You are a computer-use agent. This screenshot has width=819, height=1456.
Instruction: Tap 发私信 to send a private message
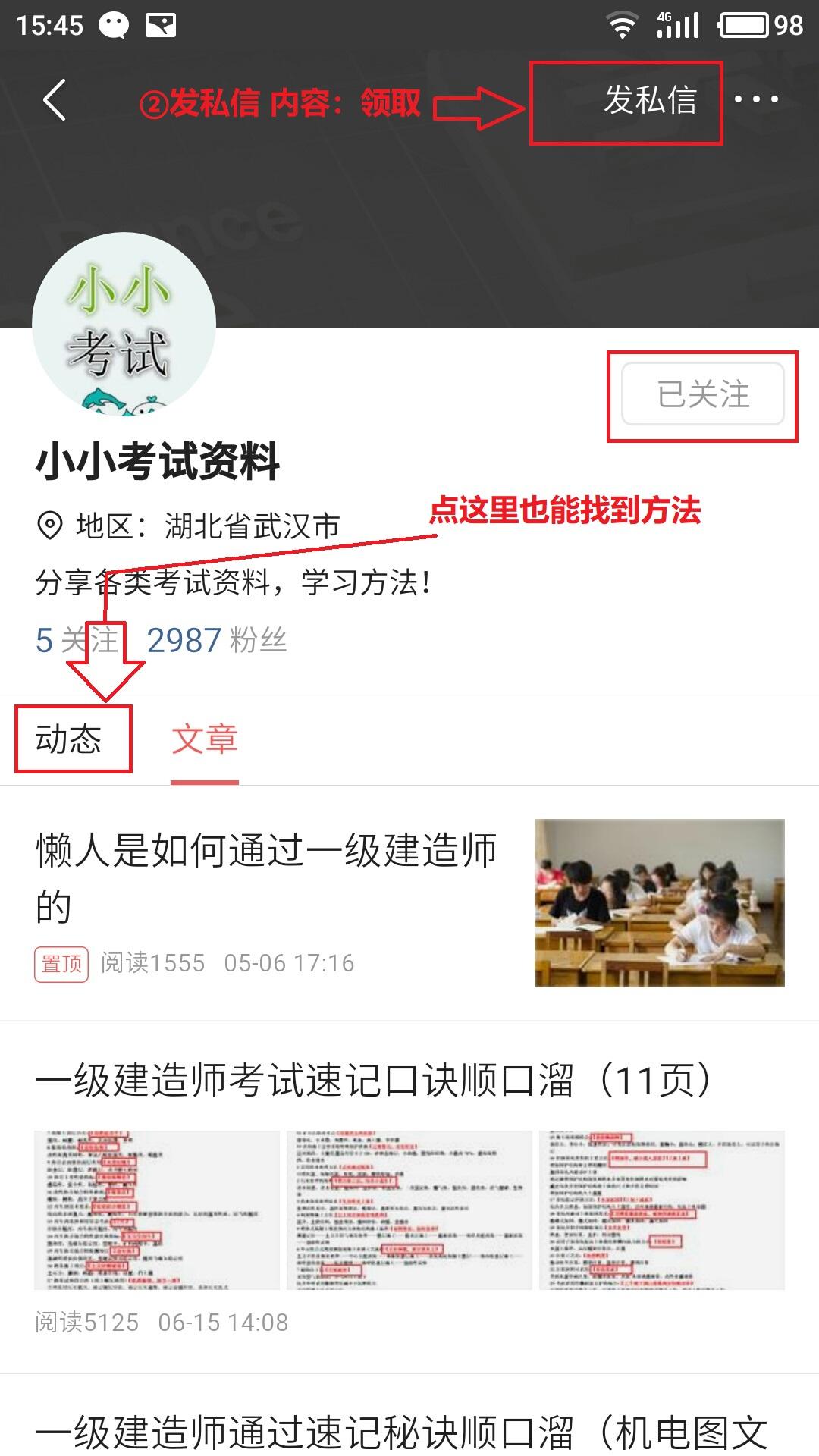point(649,101)
